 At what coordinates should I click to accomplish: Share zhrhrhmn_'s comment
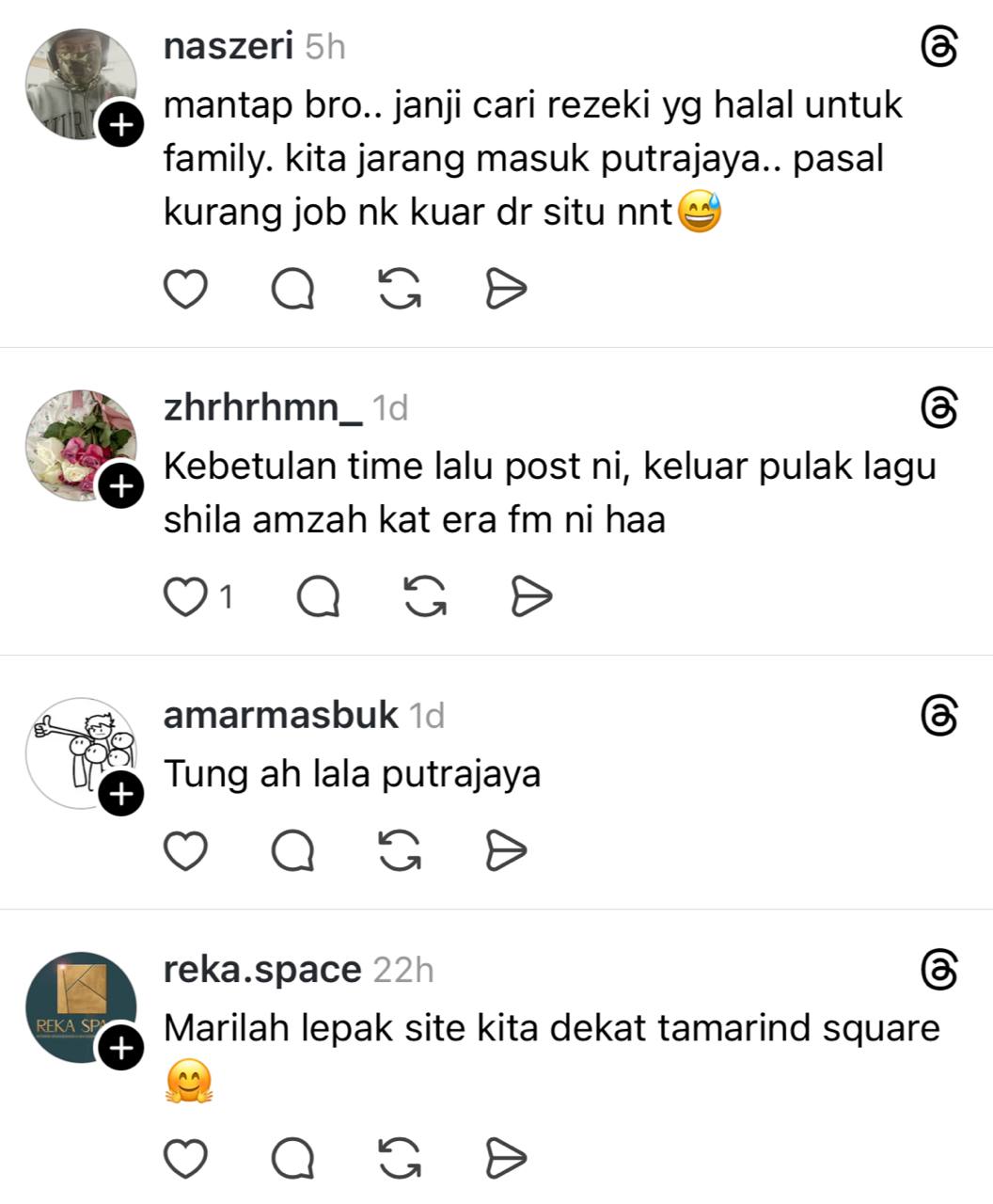pyautogui.click(x=531, y=596)
